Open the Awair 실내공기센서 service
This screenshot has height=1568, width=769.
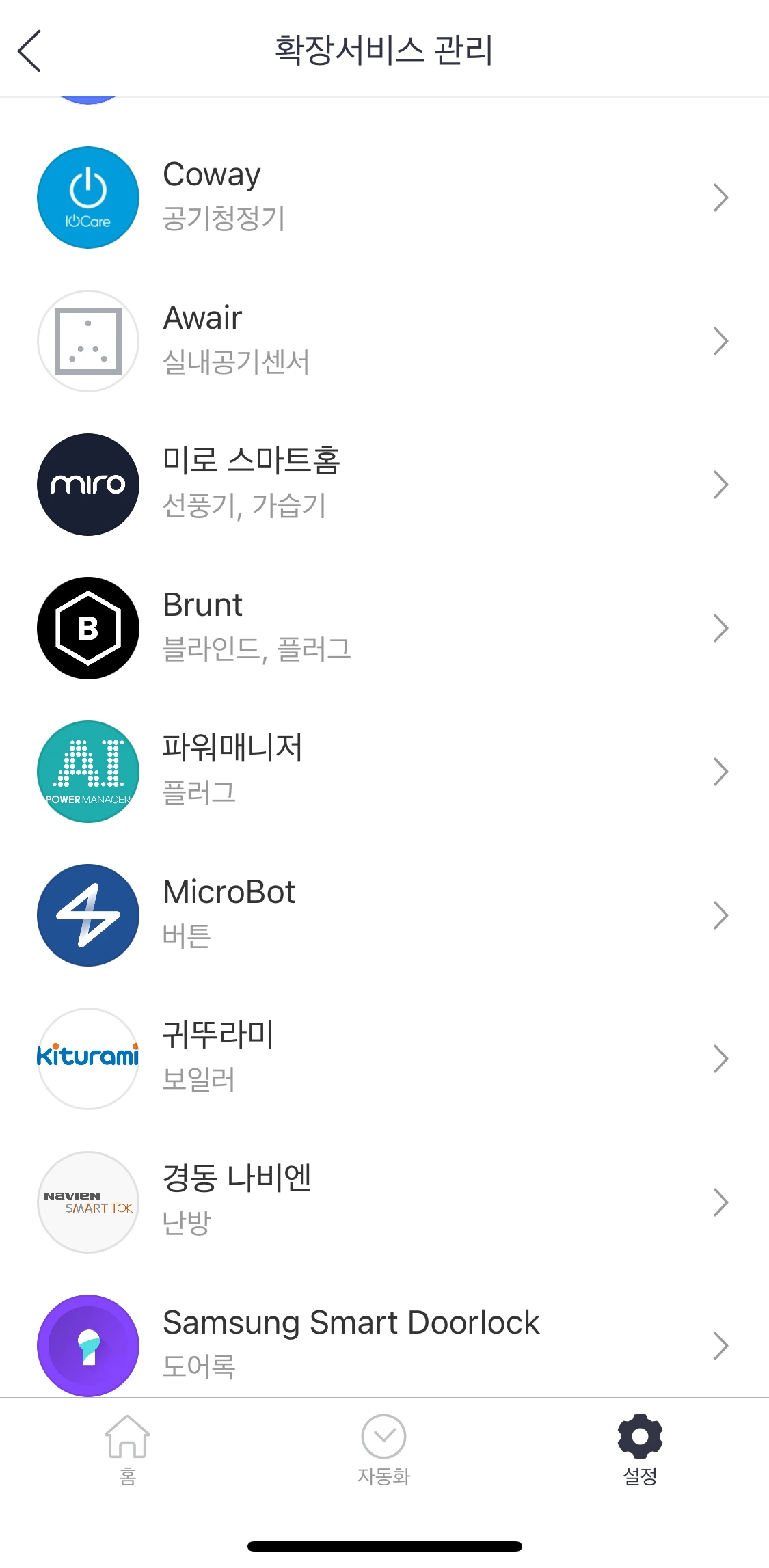[383, 341]
